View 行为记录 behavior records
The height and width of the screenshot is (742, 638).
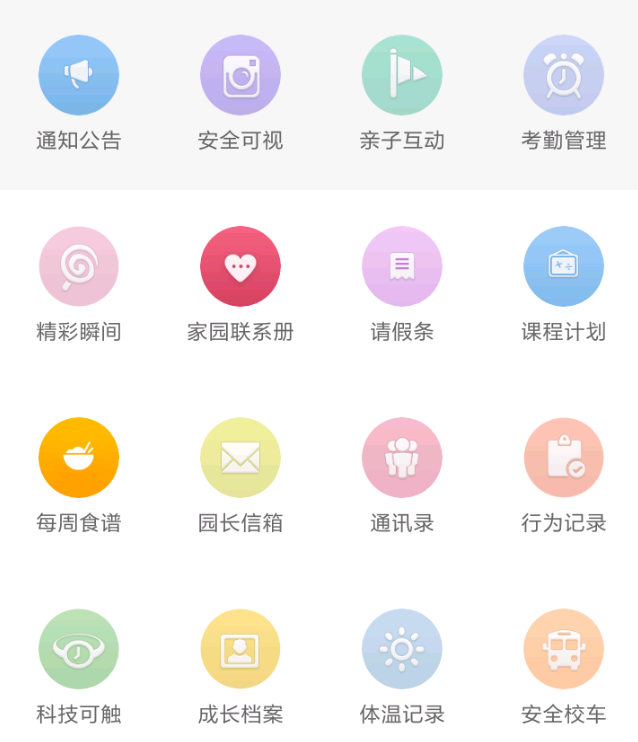563,458
